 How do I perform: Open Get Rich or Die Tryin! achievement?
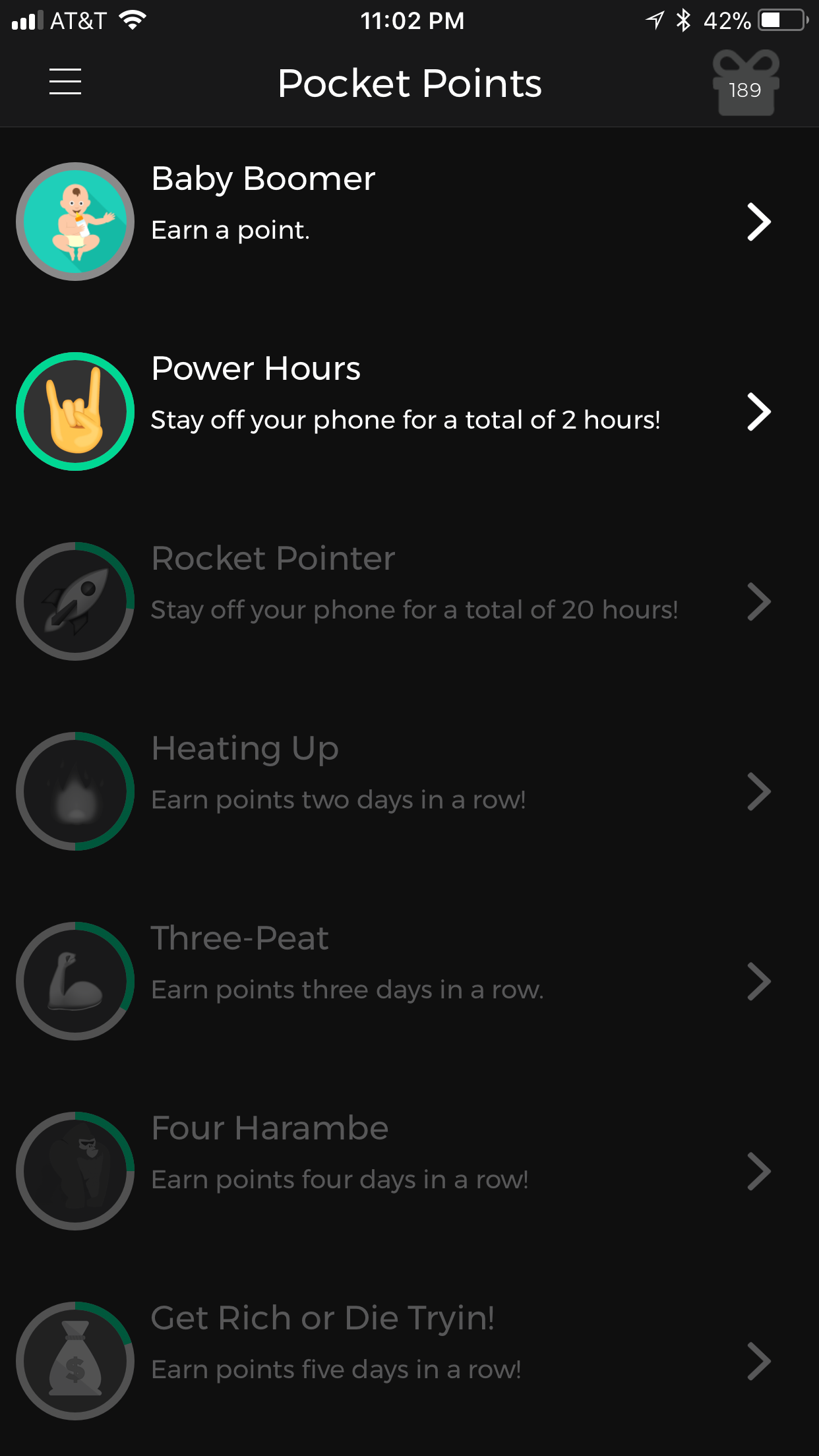tap(409, 1361)
